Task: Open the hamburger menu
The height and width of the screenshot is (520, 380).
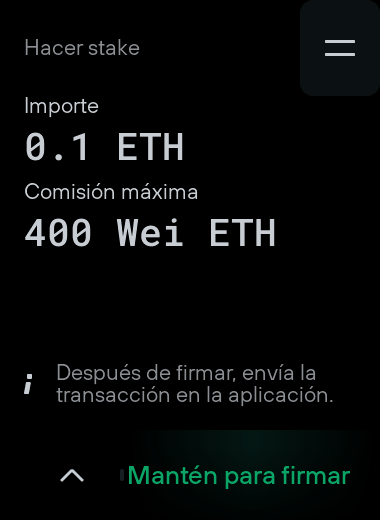Action: pos(340,48)
